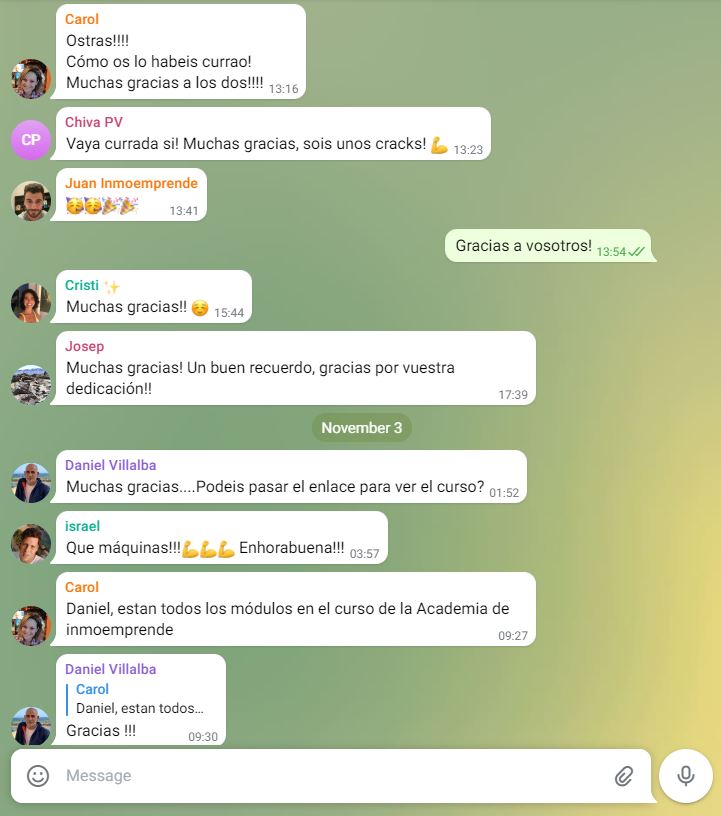Tap the sender name israel
The image size is (721, 816).
point(83,526)
